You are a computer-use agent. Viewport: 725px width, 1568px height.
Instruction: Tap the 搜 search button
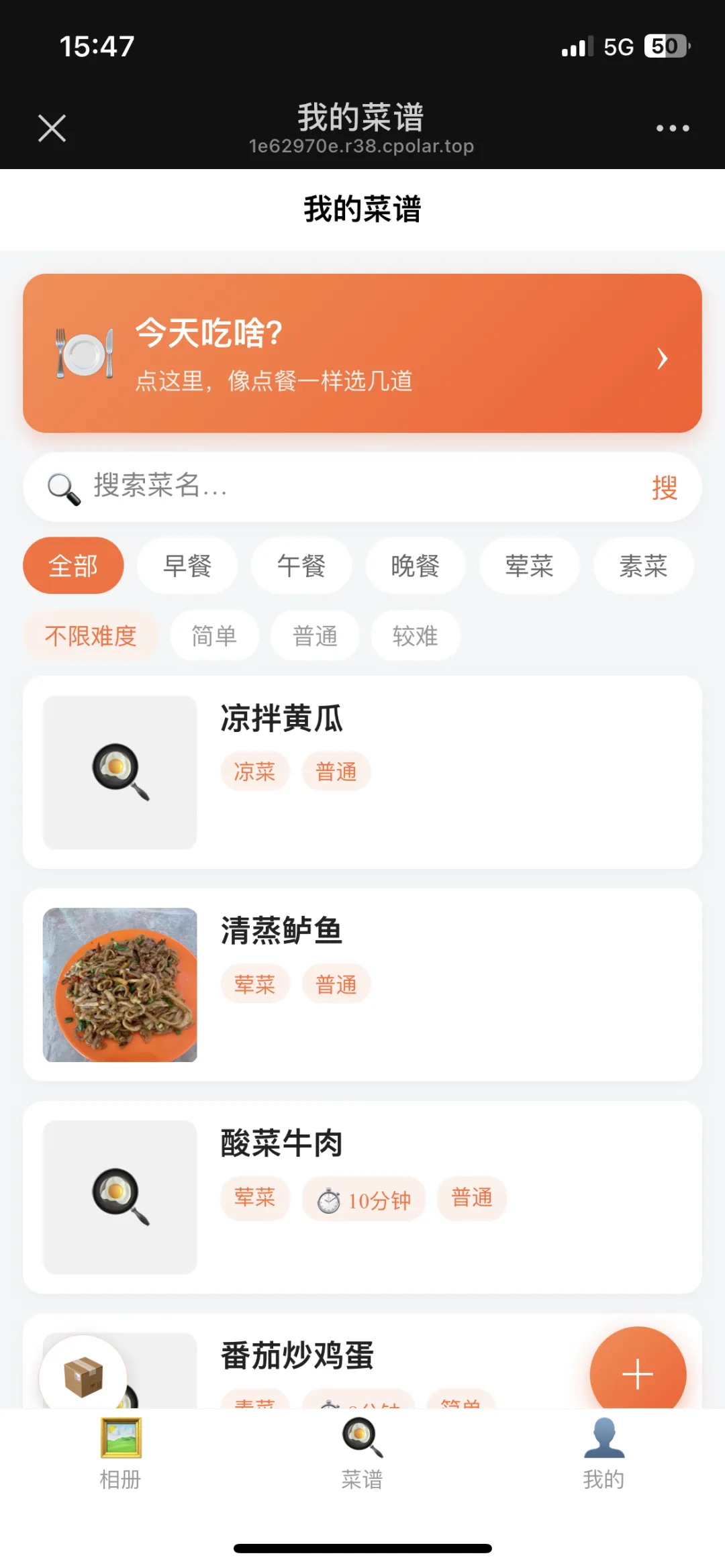(x=665, y=487)
